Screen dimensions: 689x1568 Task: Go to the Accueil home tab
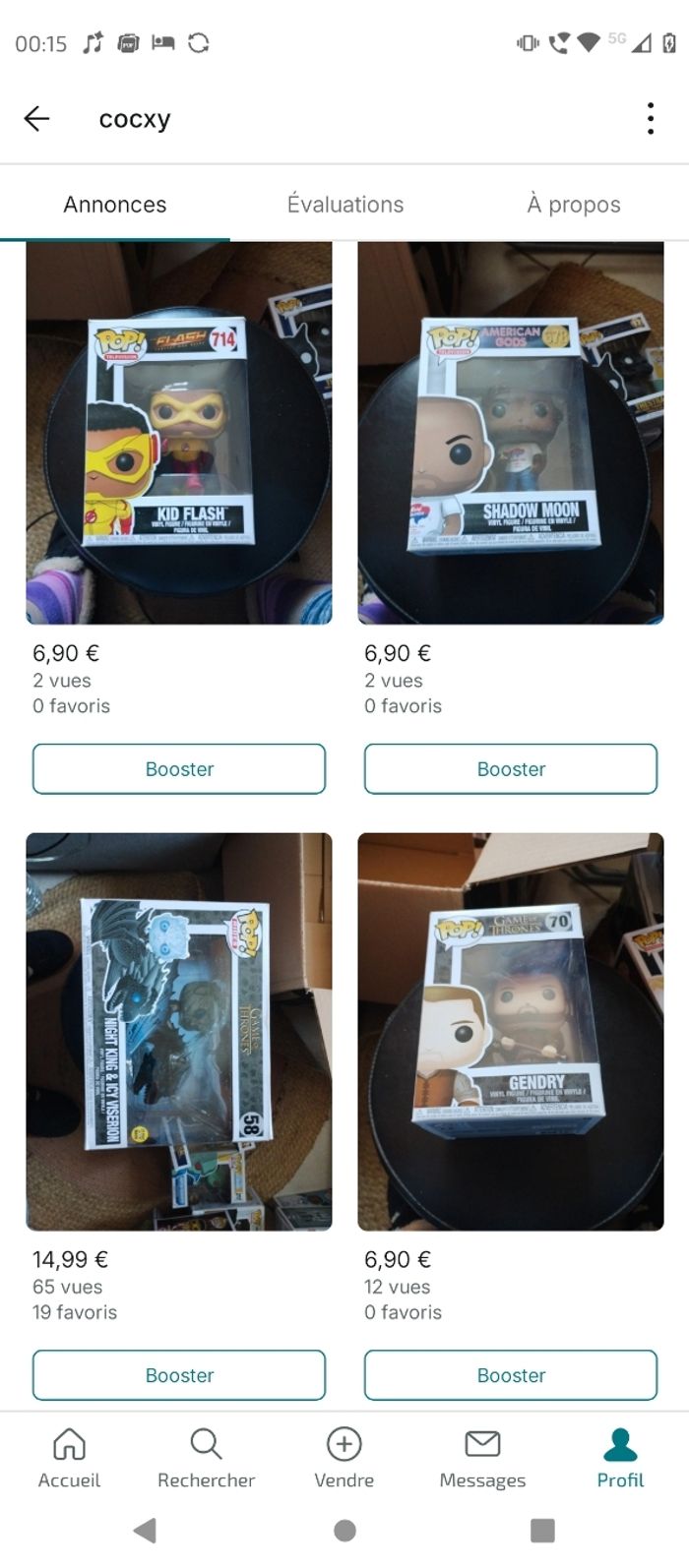pos(69,1459)
